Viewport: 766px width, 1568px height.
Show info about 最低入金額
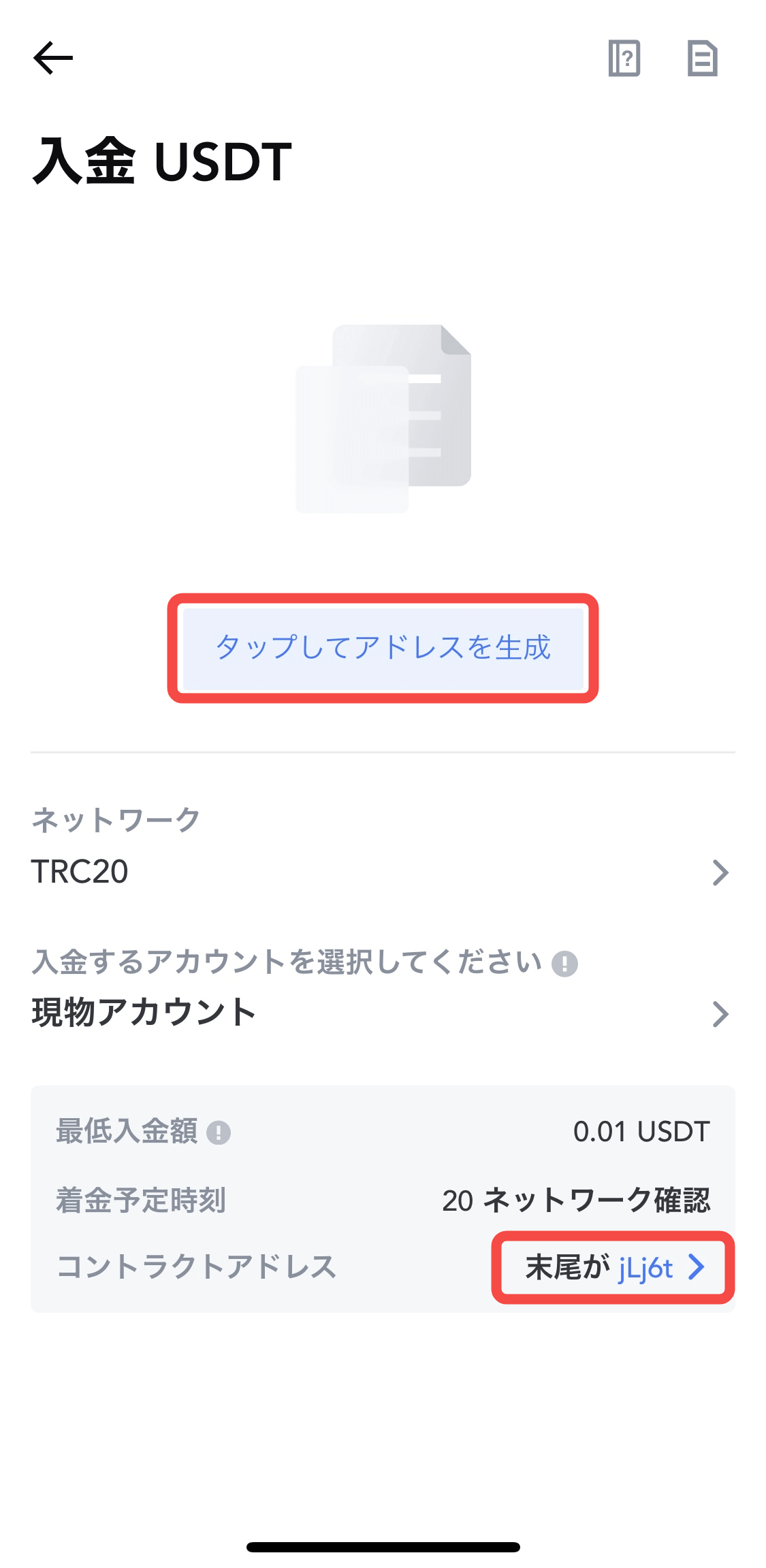click(219, 1133)
